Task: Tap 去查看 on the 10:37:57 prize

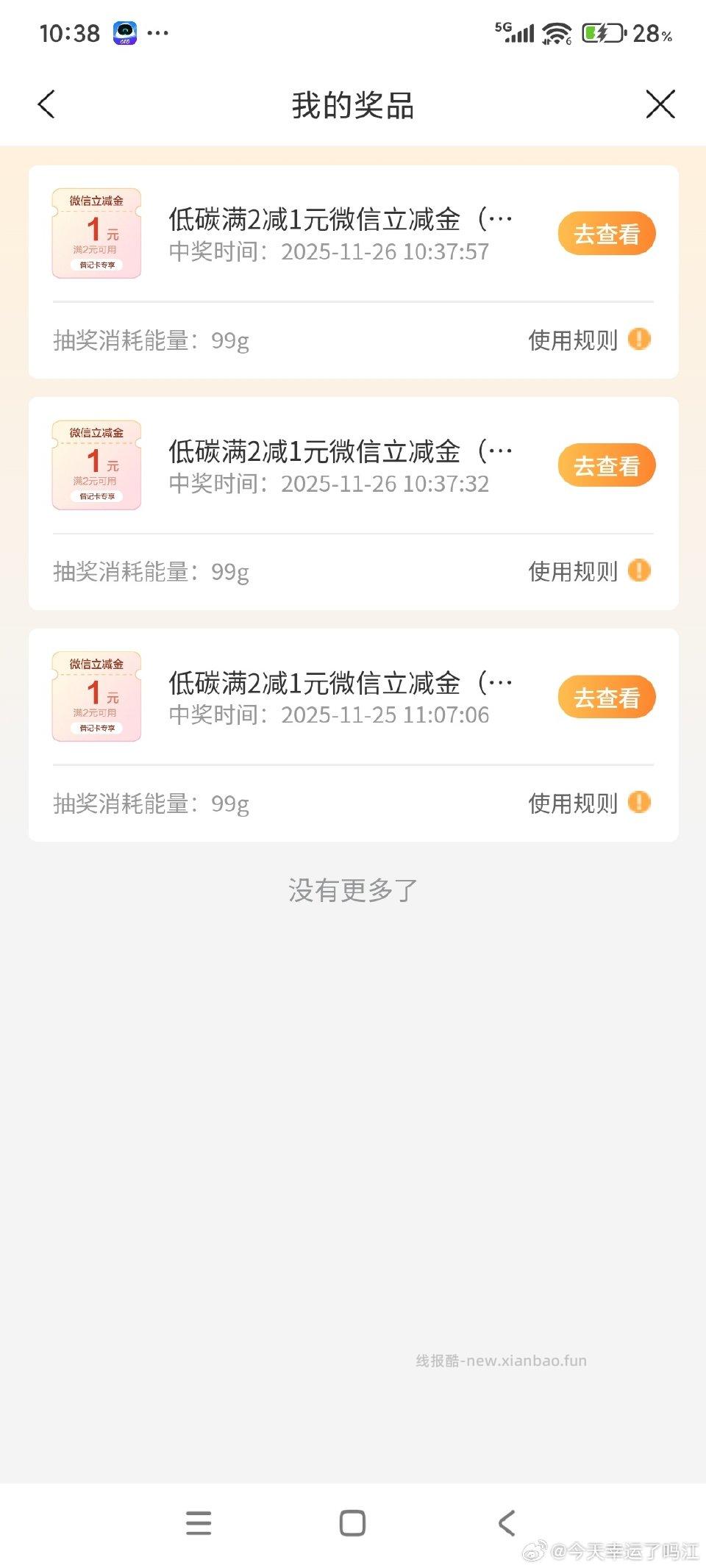Action: click(606, 233)
